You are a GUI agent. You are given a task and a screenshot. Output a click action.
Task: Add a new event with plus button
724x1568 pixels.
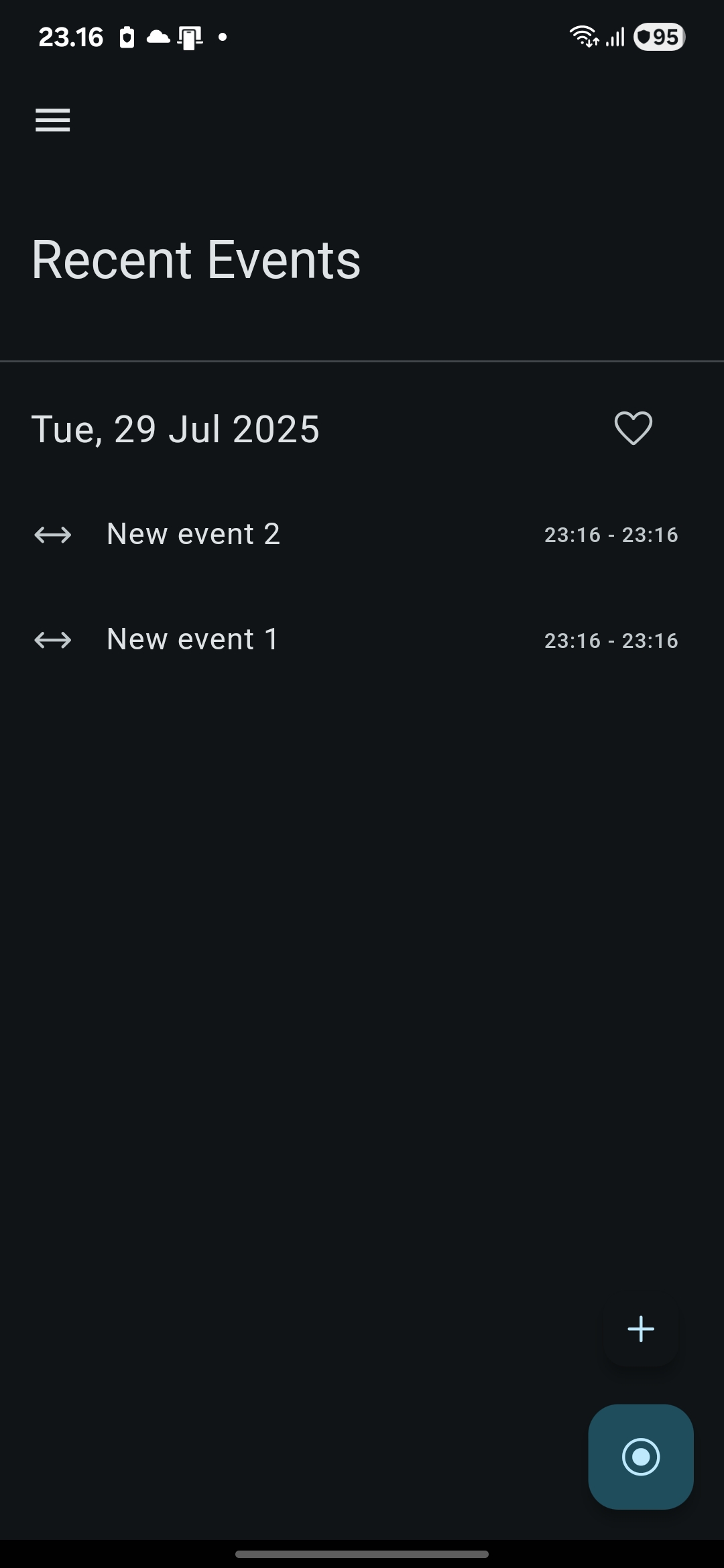click(x=640, y=1329)
